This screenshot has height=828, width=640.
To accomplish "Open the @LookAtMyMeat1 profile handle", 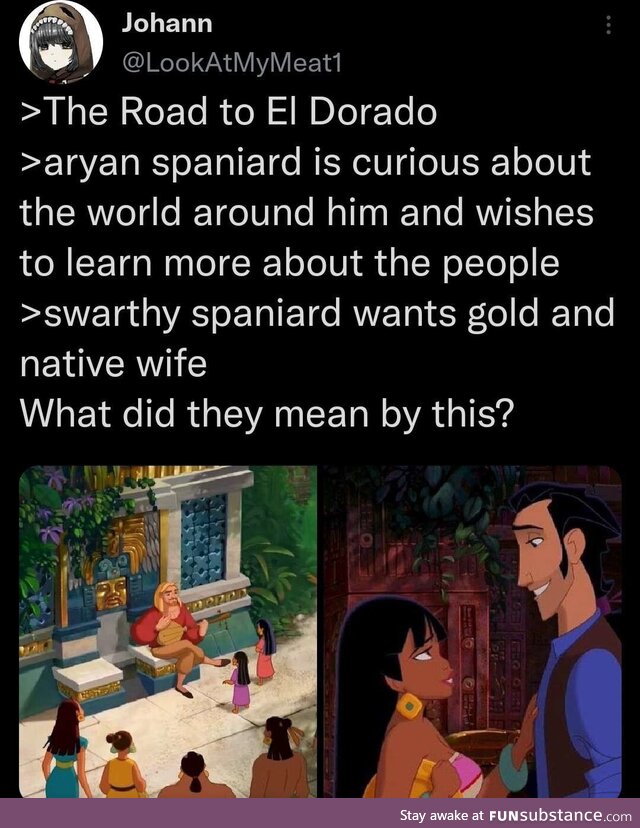I will [x=231, y=62].
